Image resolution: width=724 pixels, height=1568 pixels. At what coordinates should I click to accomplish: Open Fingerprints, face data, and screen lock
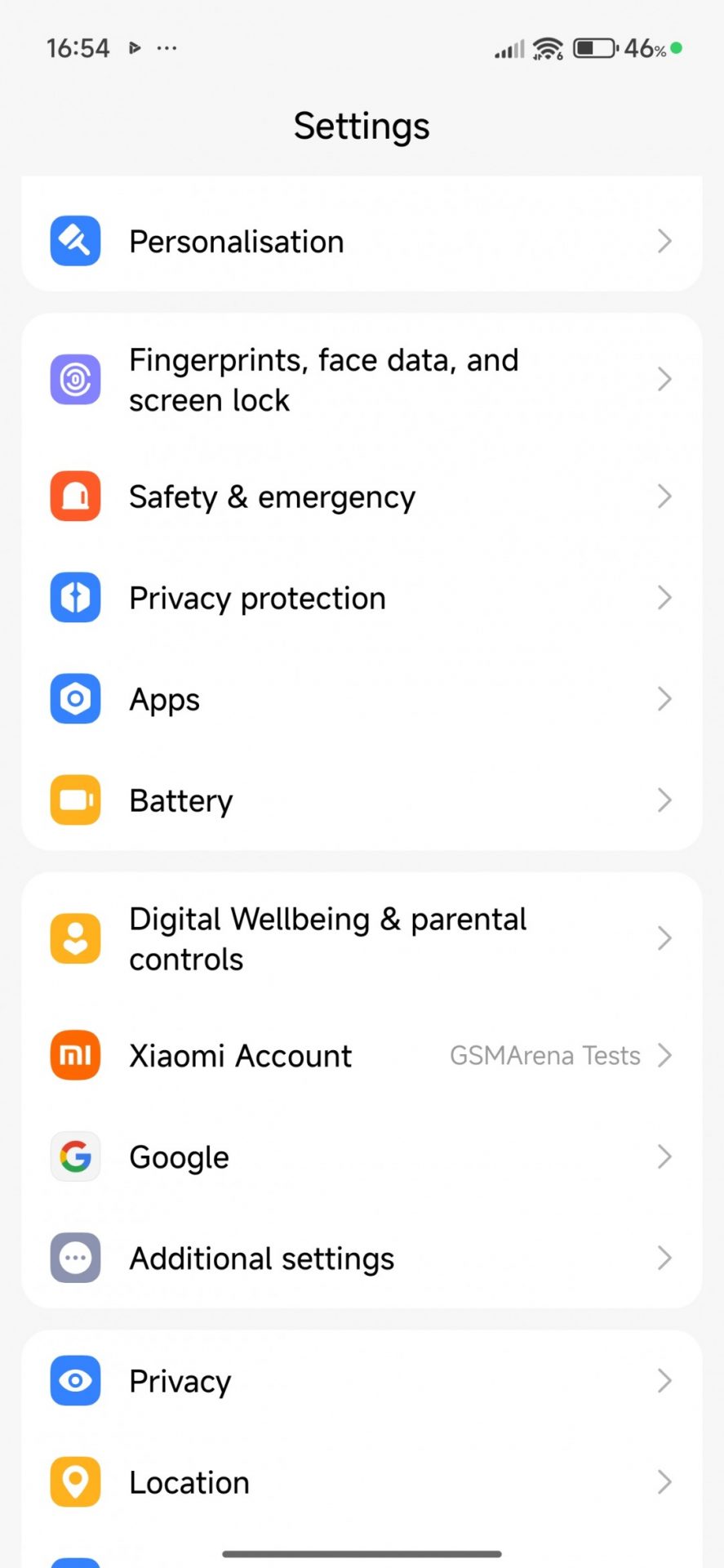click(x=361, y=380)
